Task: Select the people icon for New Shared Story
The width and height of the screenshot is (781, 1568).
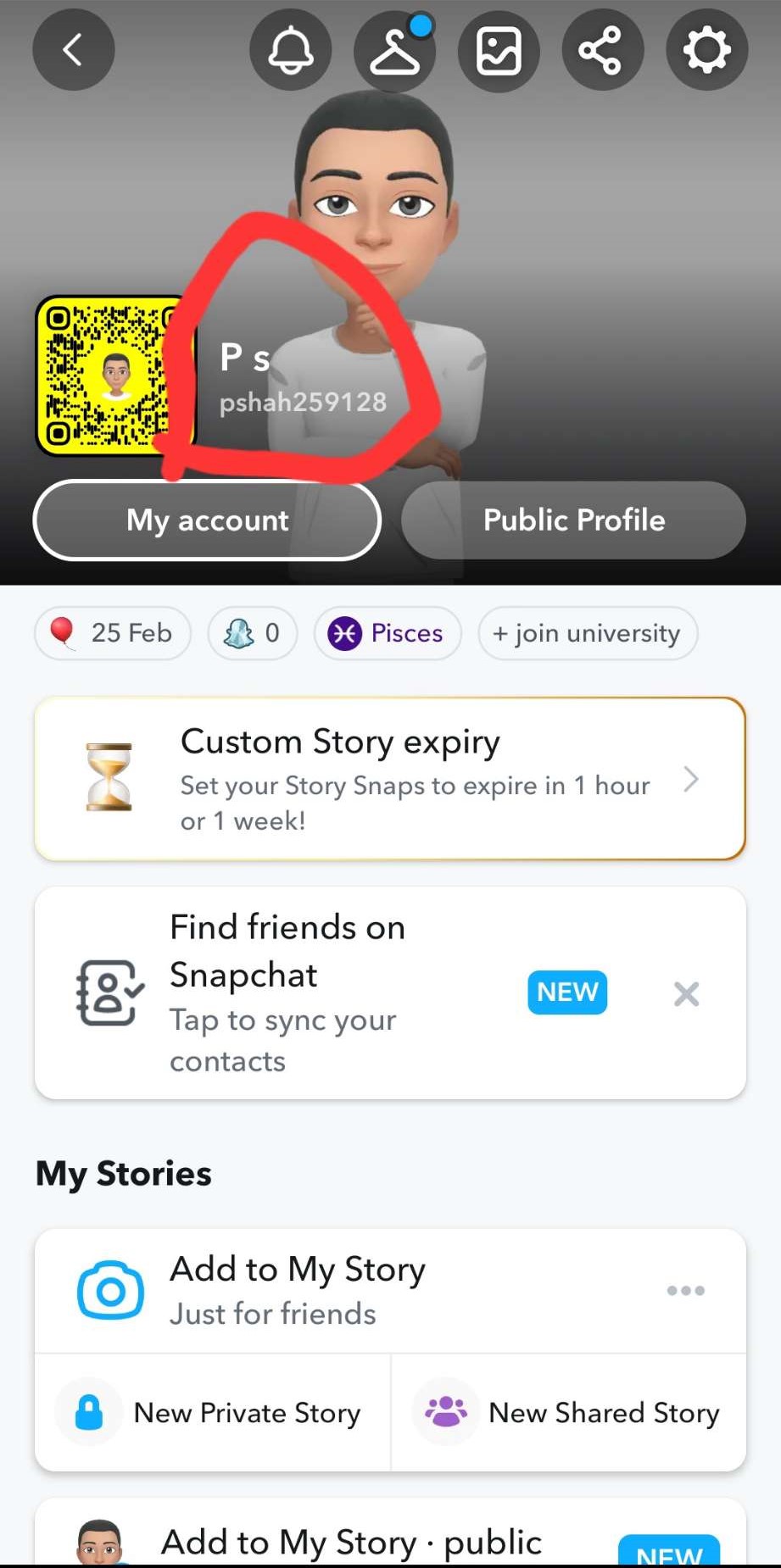Action: (x=445, y=1411)
